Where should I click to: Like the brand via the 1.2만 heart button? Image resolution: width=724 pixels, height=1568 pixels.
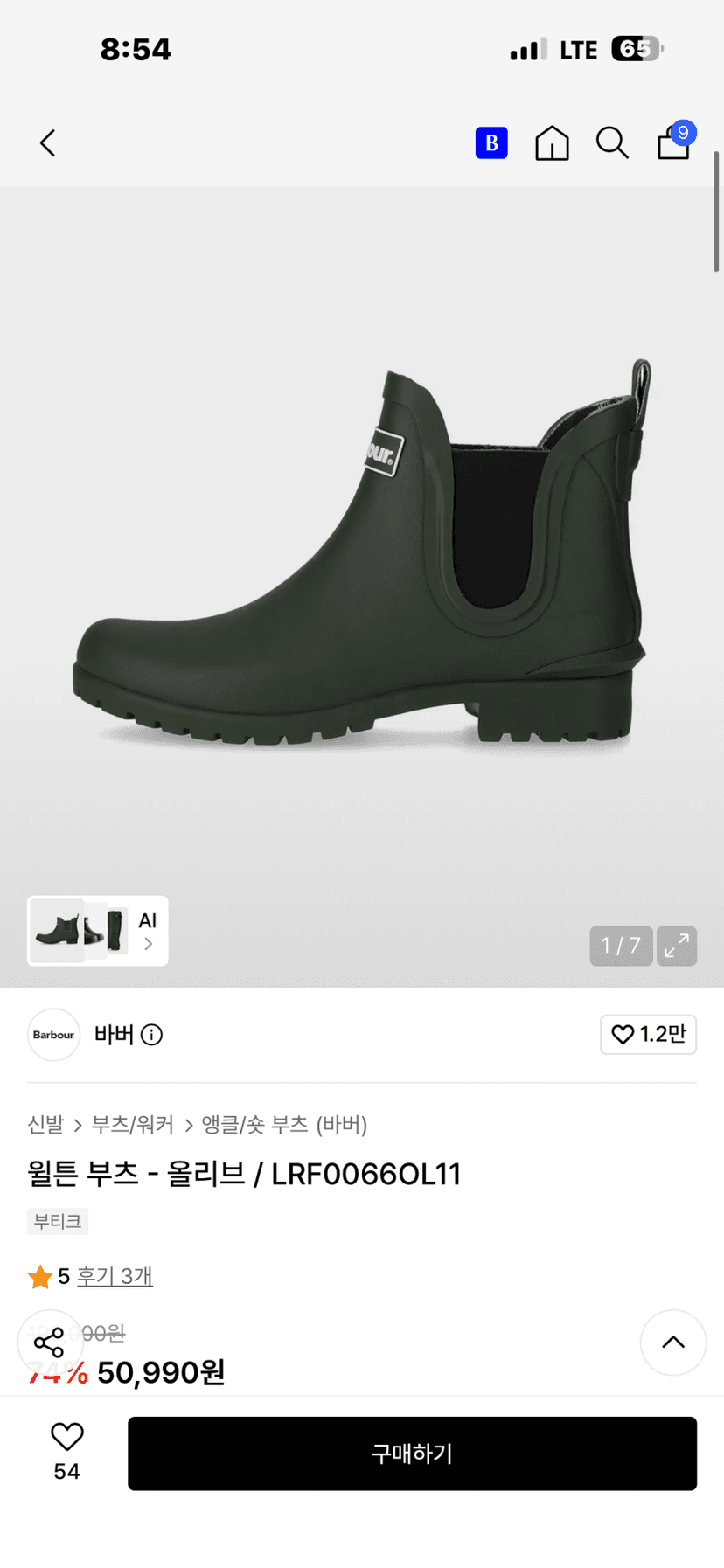point(649,1035)
